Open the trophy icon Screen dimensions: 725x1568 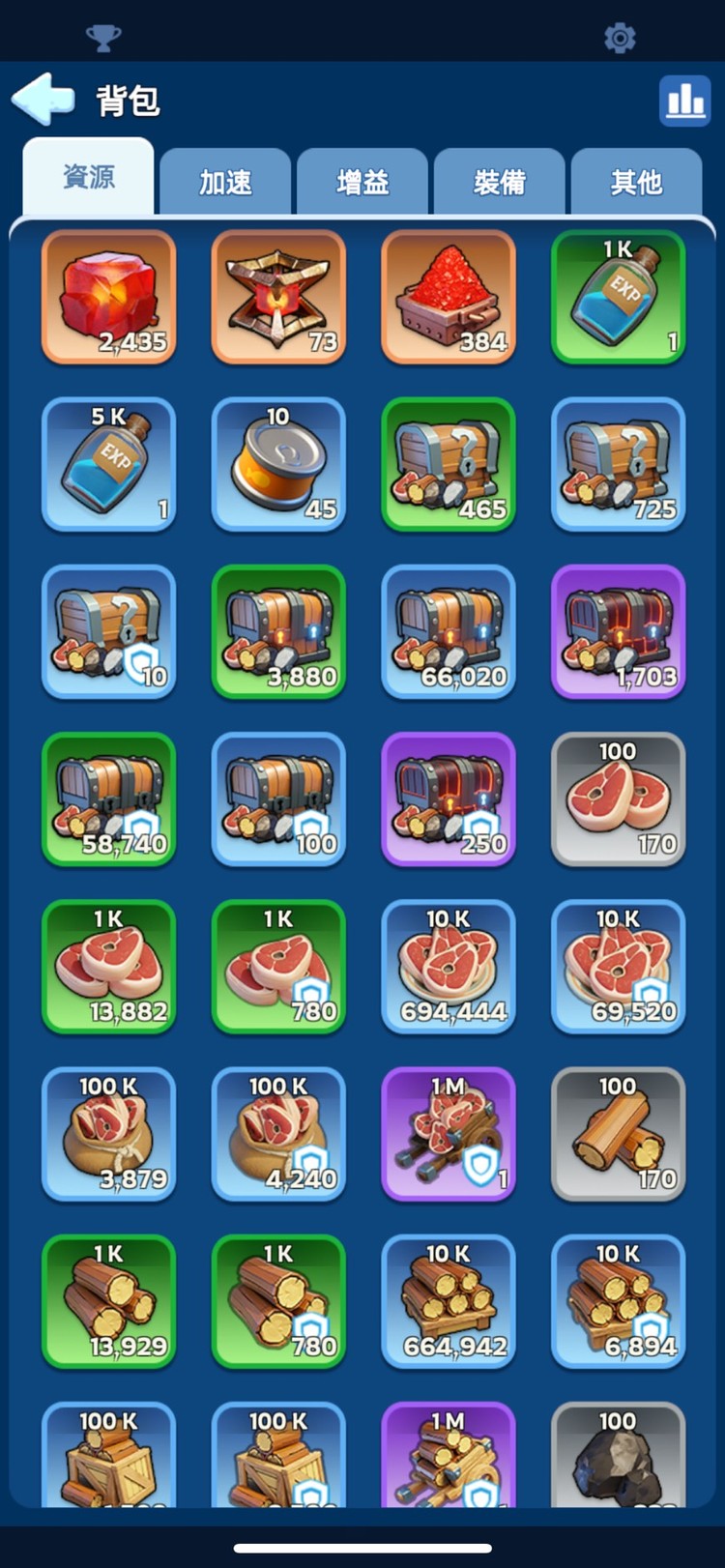tap(103, 38)
